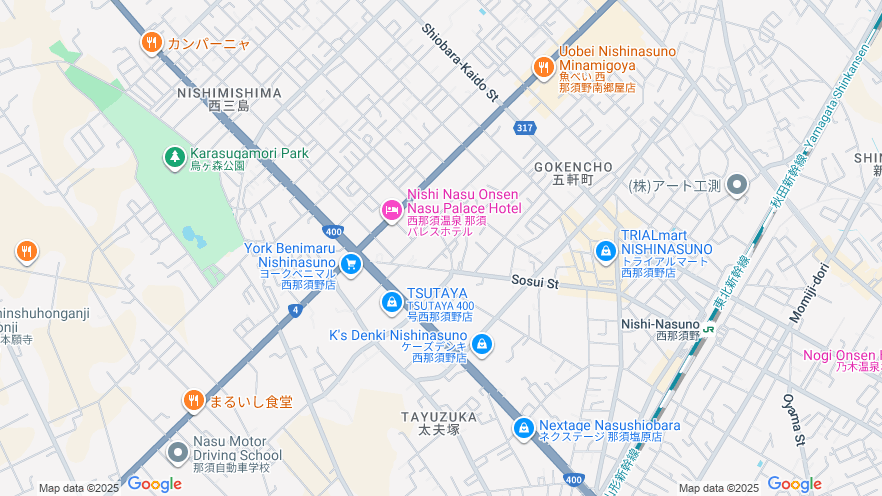The image size is (882, 496).
Task: Tap the Nextage Nasushiobara pin
Action: pyautogui.click(x=523, y=429)
